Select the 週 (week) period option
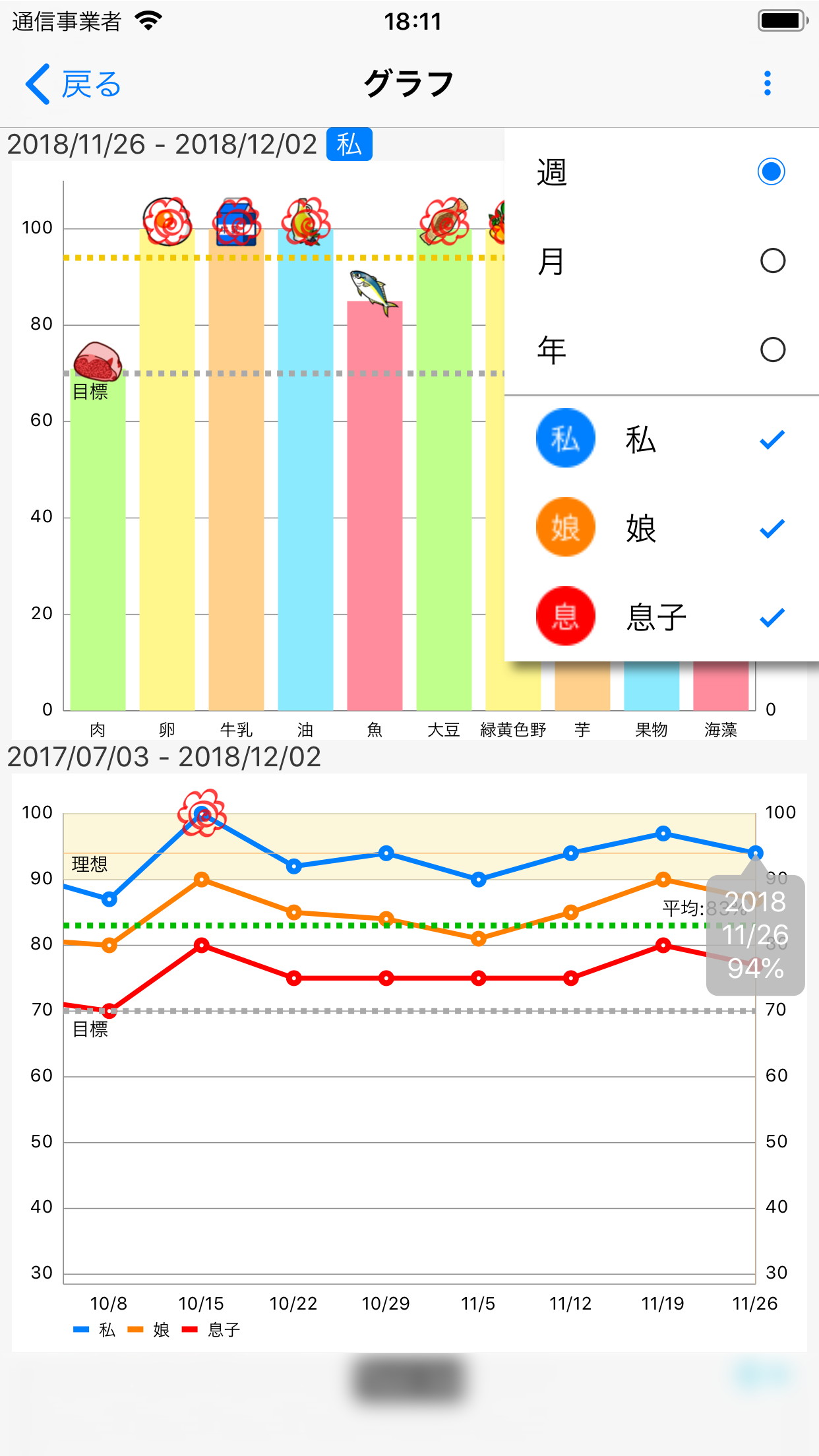The width and height of the screenshot is (819, 1456). [661, 172]
